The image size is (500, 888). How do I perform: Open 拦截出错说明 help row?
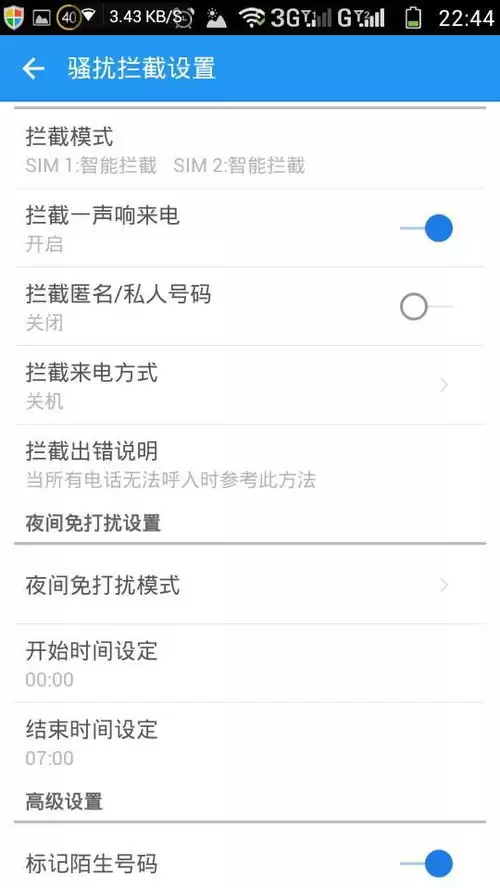click(x=250, y=464)
